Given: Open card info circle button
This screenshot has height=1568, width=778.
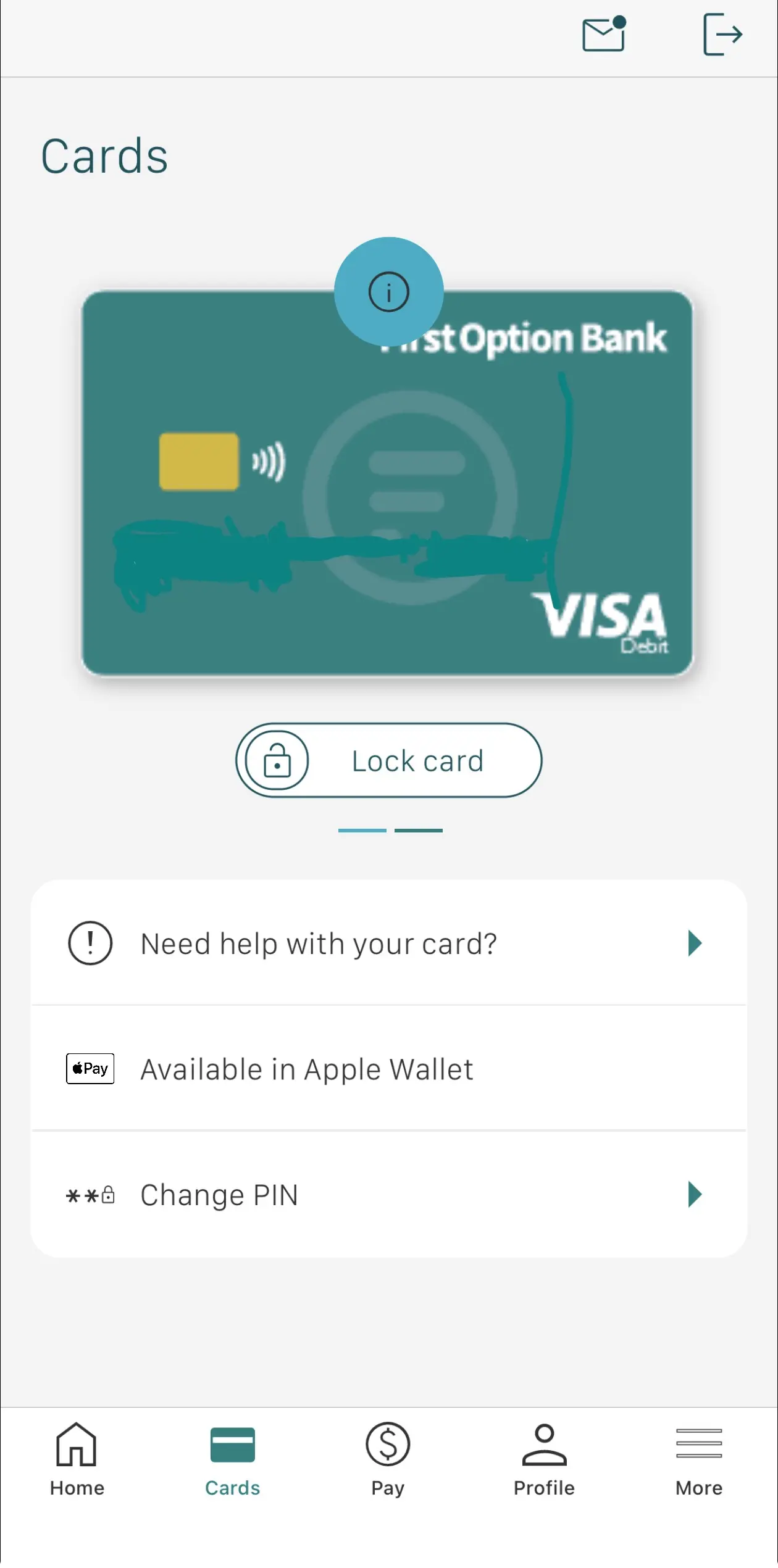Looking at the screenshot, I should [x=388, y=292].
